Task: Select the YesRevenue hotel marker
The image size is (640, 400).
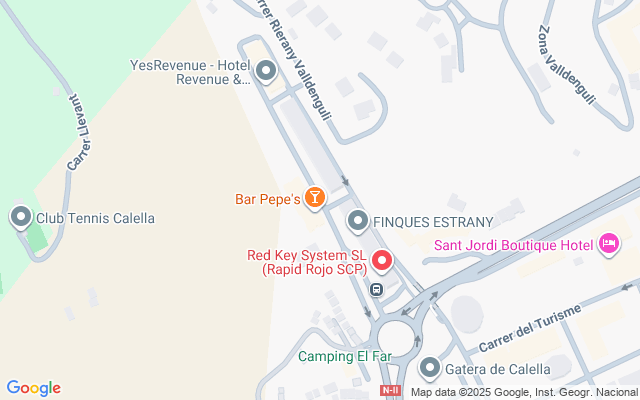Action: click(266, 71)
